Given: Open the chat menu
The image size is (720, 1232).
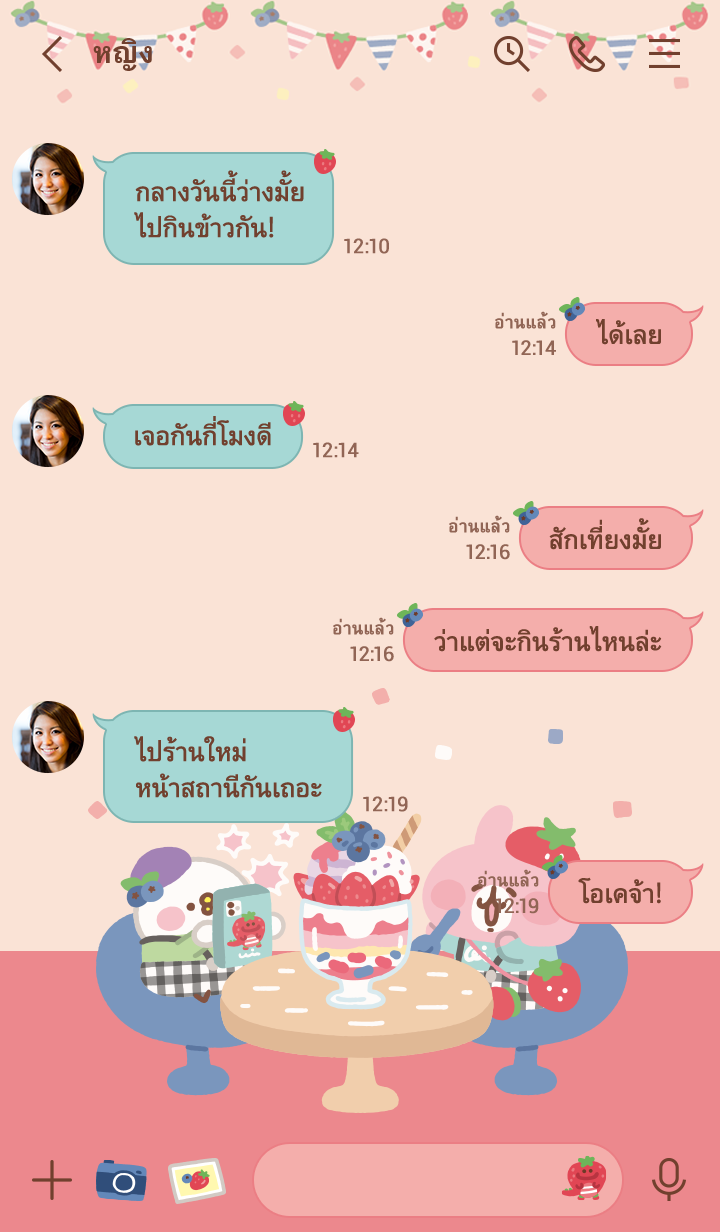Looking at the screenshot, I should 664,54.
